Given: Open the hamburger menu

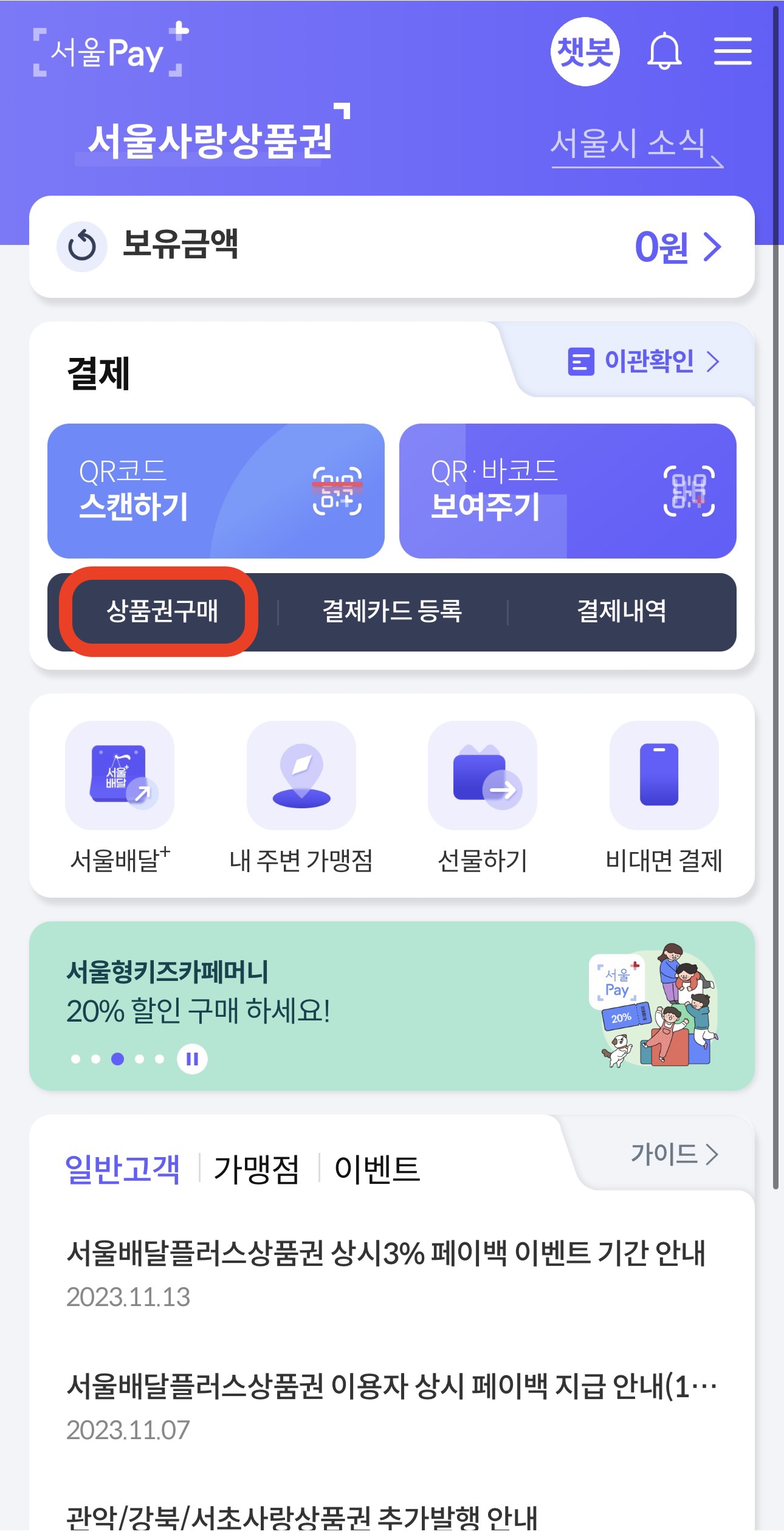Looking at the screenshot, I should tap(734, 52).
